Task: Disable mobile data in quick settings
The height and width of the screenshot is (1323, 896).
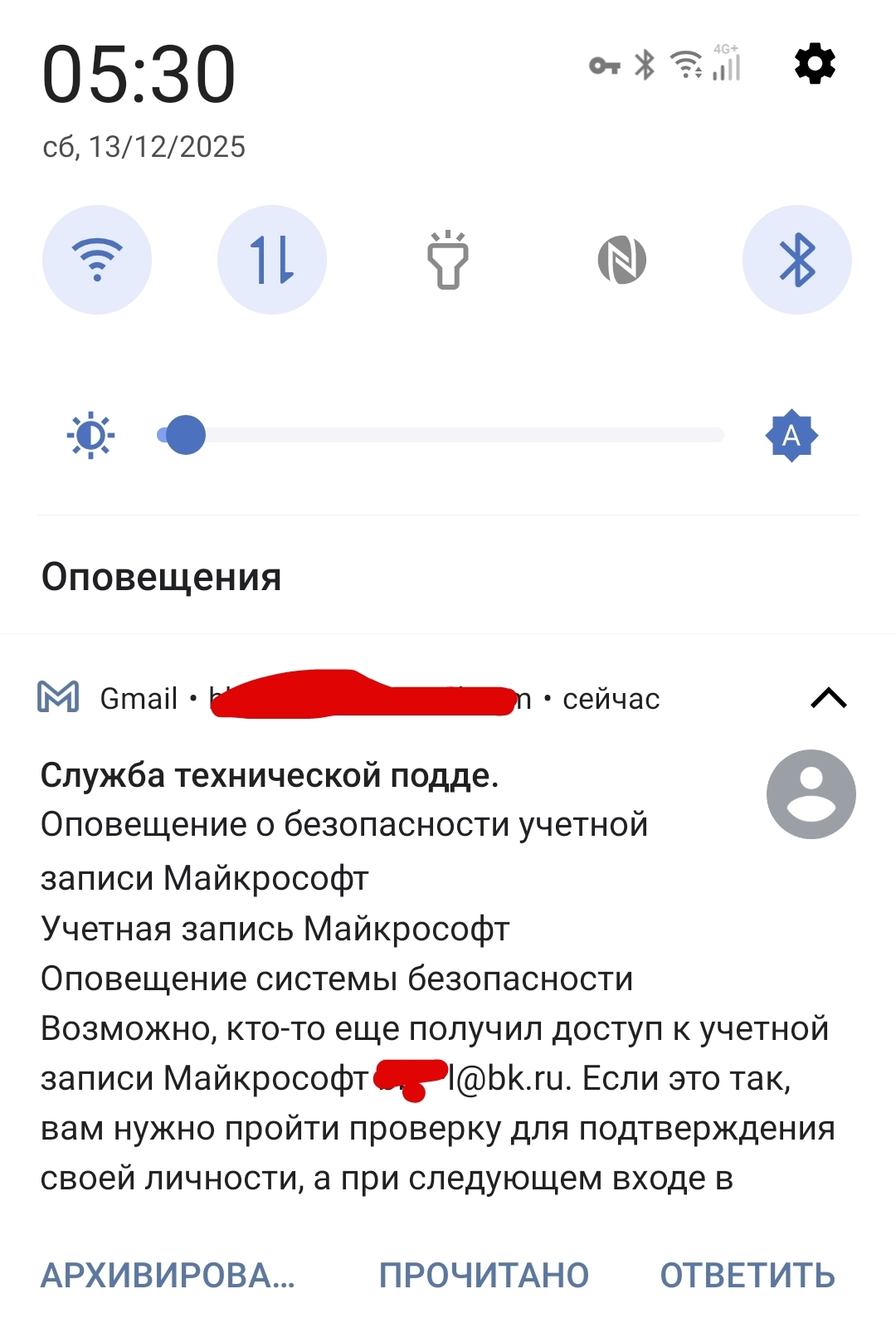Action: click(272, 260)
